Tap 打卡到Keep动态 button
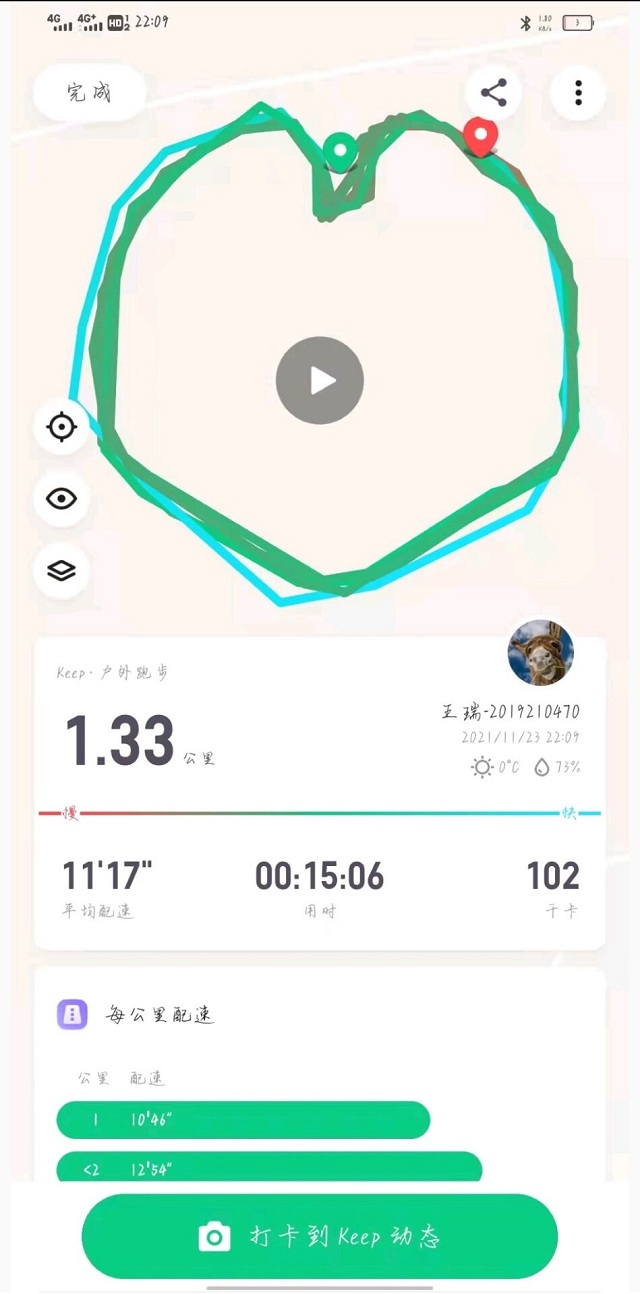The height and width of the screenshot is (1294, 640). click(x=320, y=1236)
